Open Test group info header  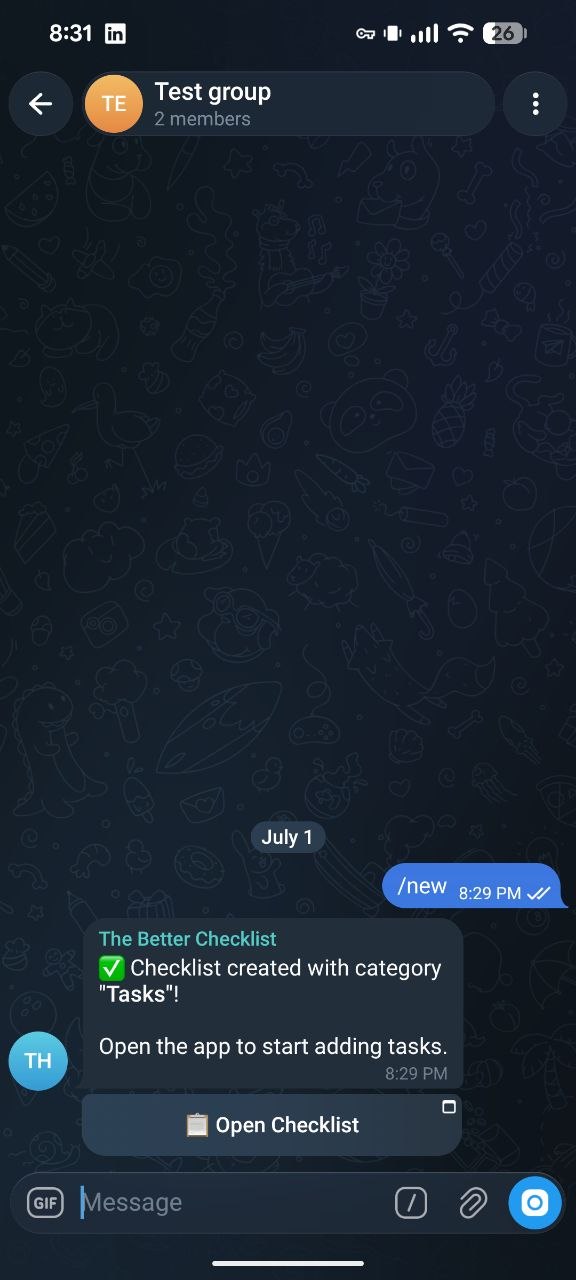click(289, 104)
